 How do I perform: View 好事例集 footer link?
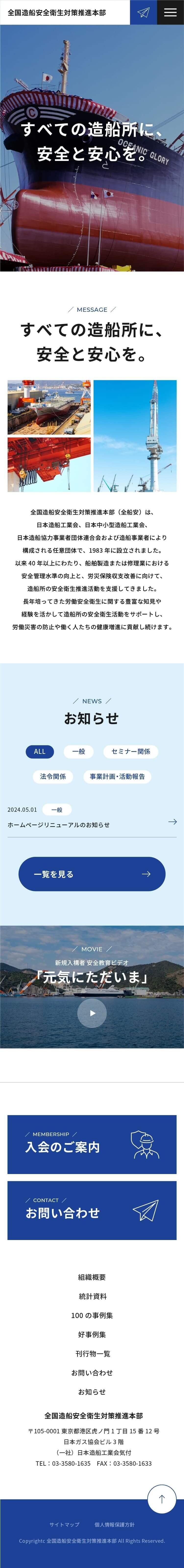click(92, 1334)
